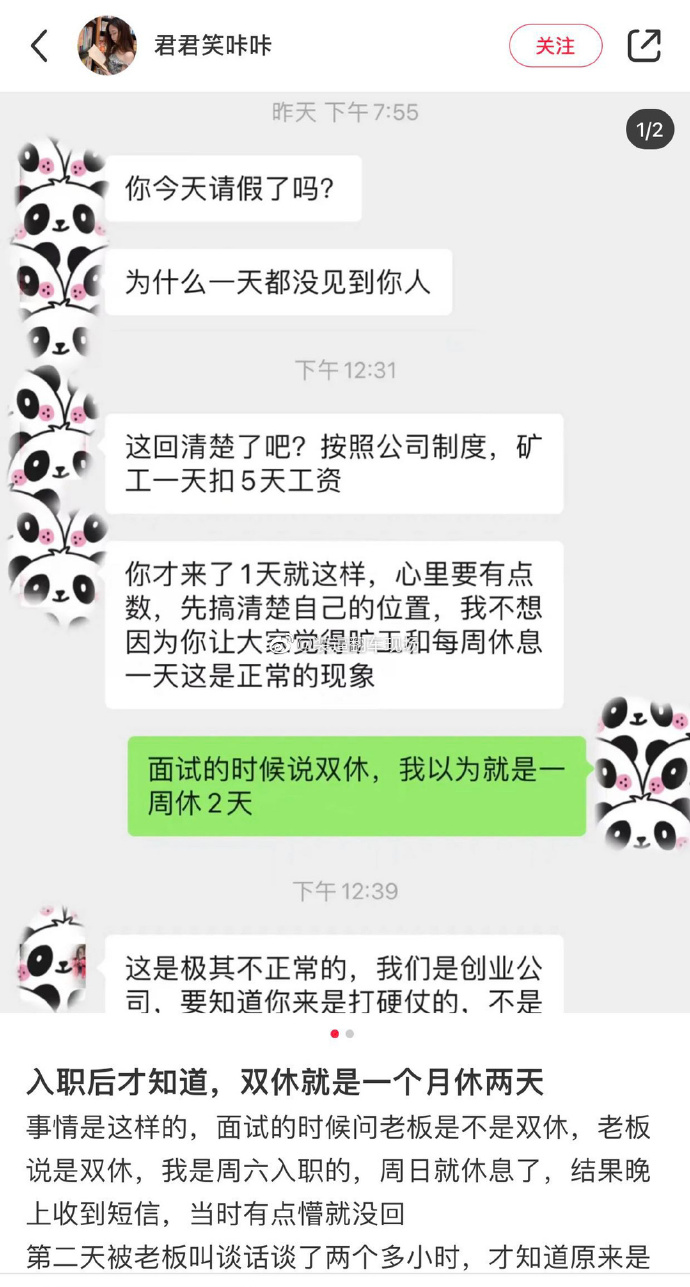Image resolution: width=690 pixels, height=1287 pixels.
Task: Follow the author with 关注 button
Action: 555,46
